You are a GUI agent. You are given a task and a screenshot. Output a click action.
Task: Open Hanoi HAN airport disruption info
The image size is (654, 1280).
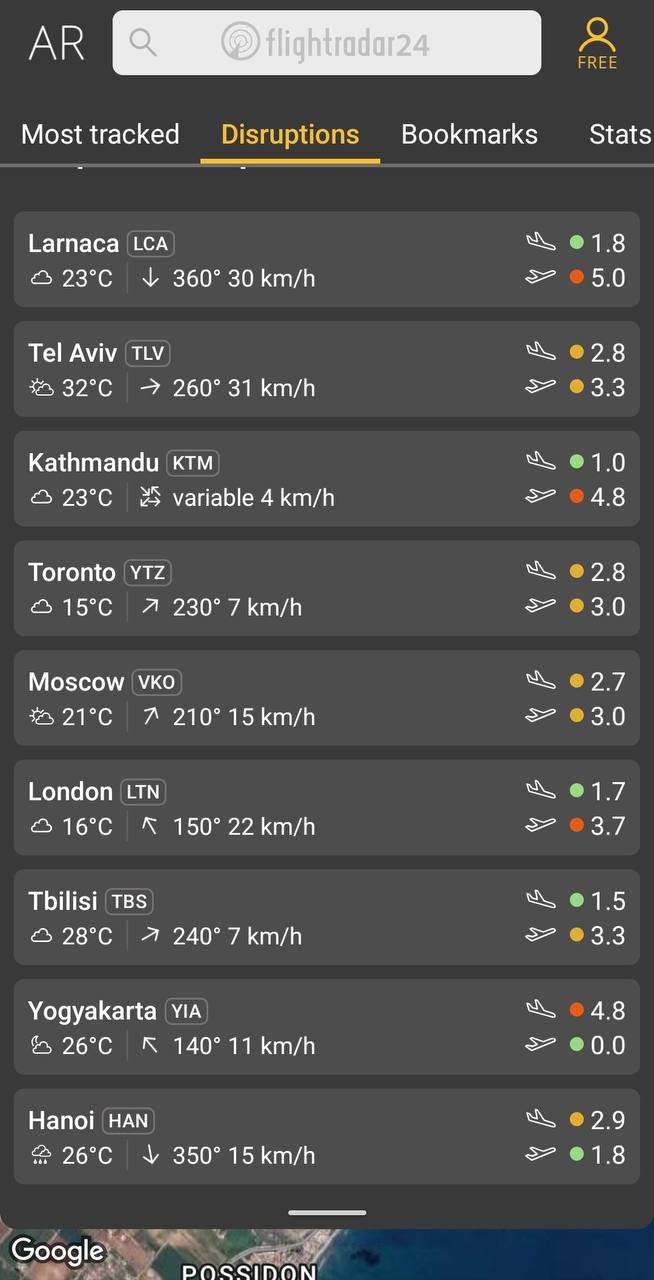coord(327,1137)
